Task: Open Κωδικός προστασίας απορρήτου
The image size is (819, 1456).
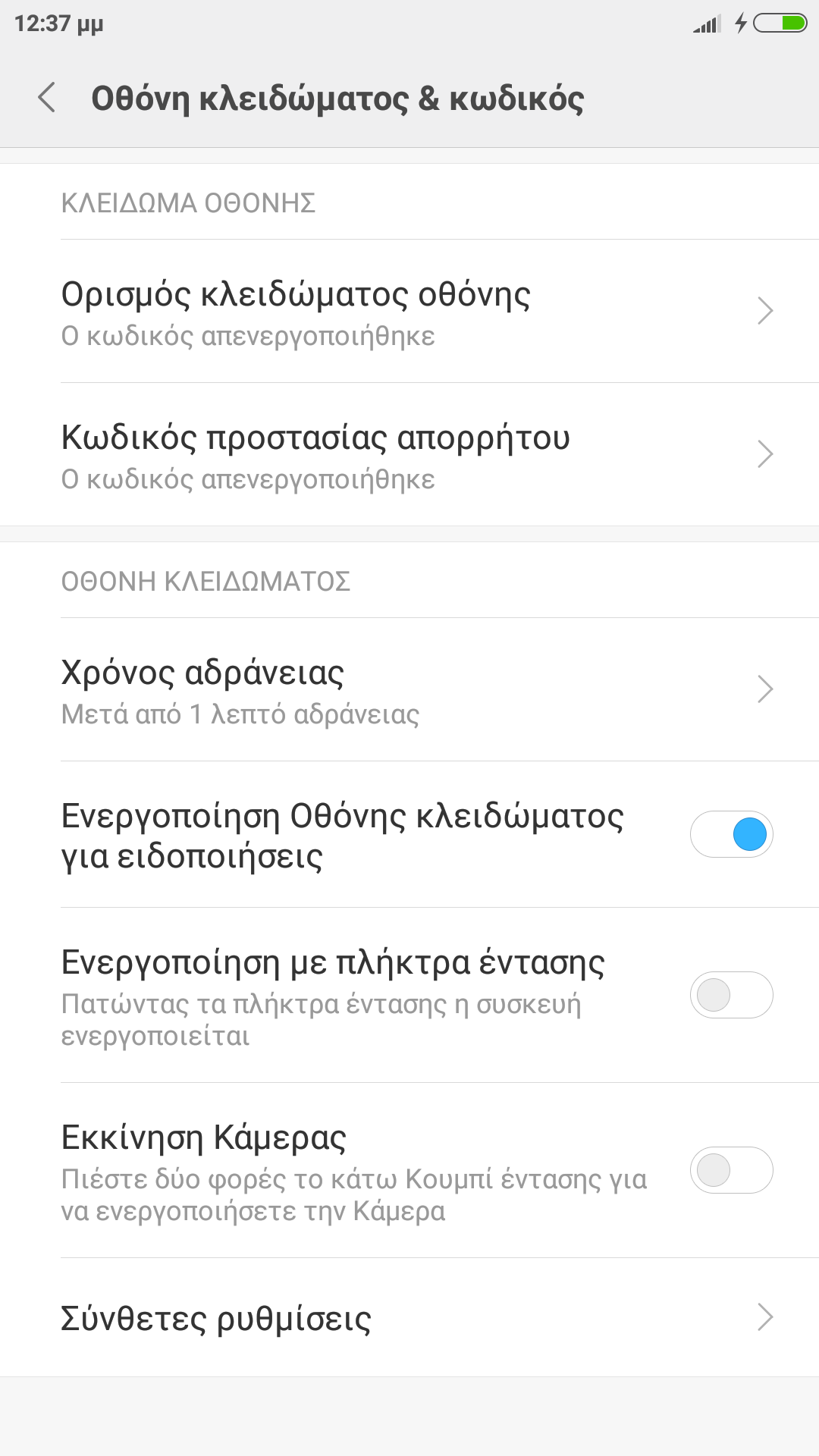Action: coord(409,455)
